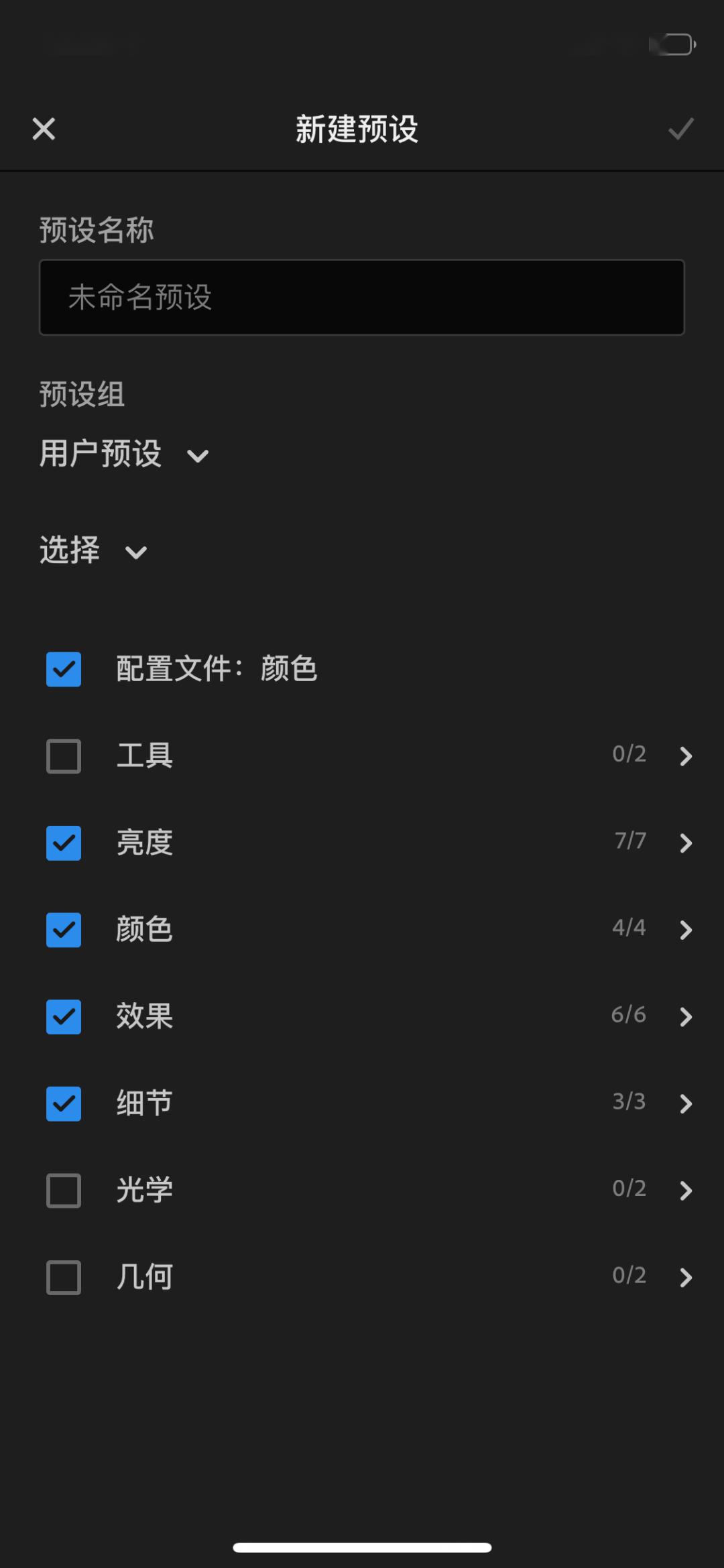
Task: Click the 未命名预设 name input field
Action: (362, 297)
